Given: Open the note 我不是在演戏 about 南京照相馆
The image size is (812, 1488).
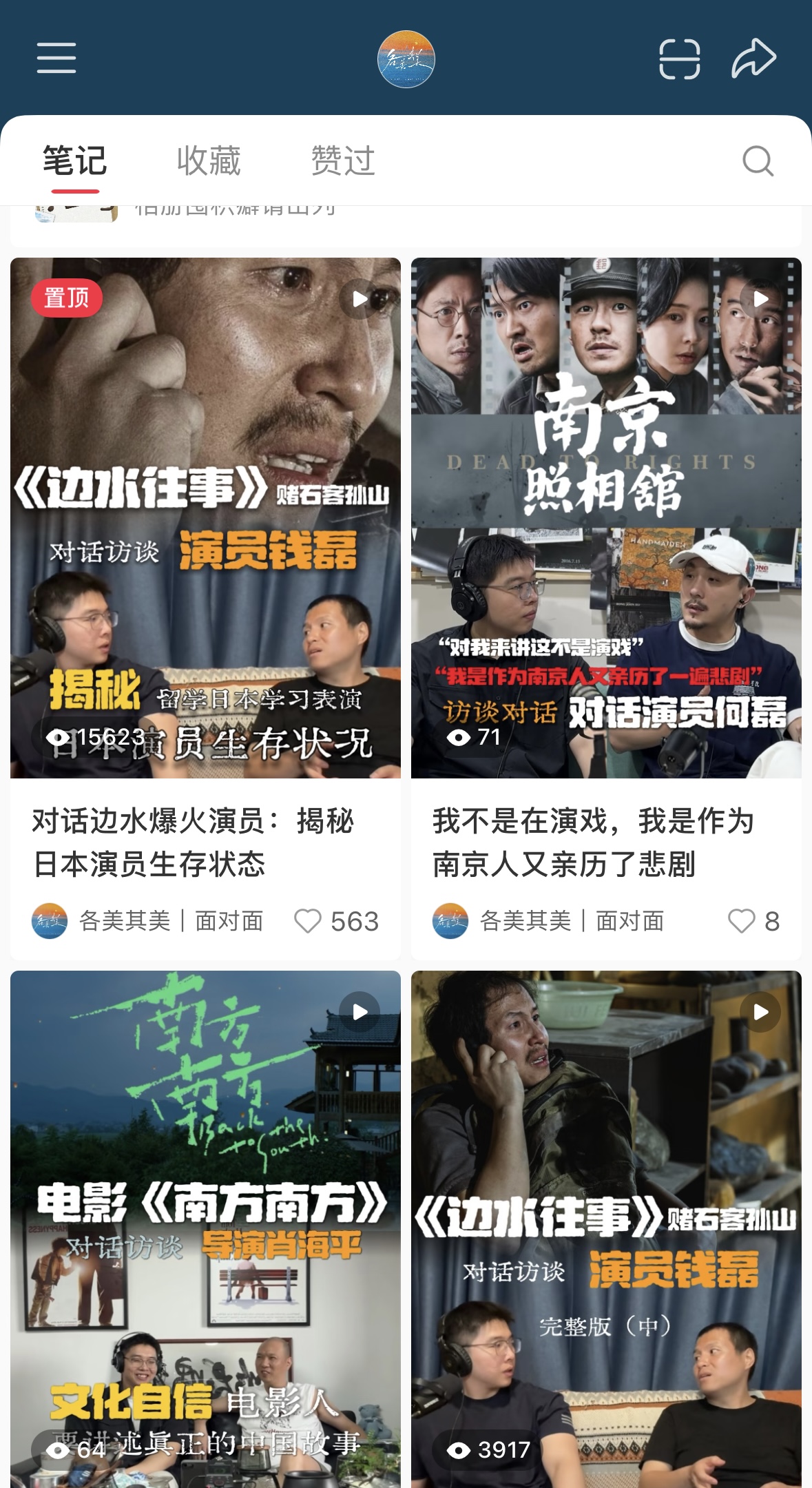Looking at the screenshot, I should [x=606, y=518].
